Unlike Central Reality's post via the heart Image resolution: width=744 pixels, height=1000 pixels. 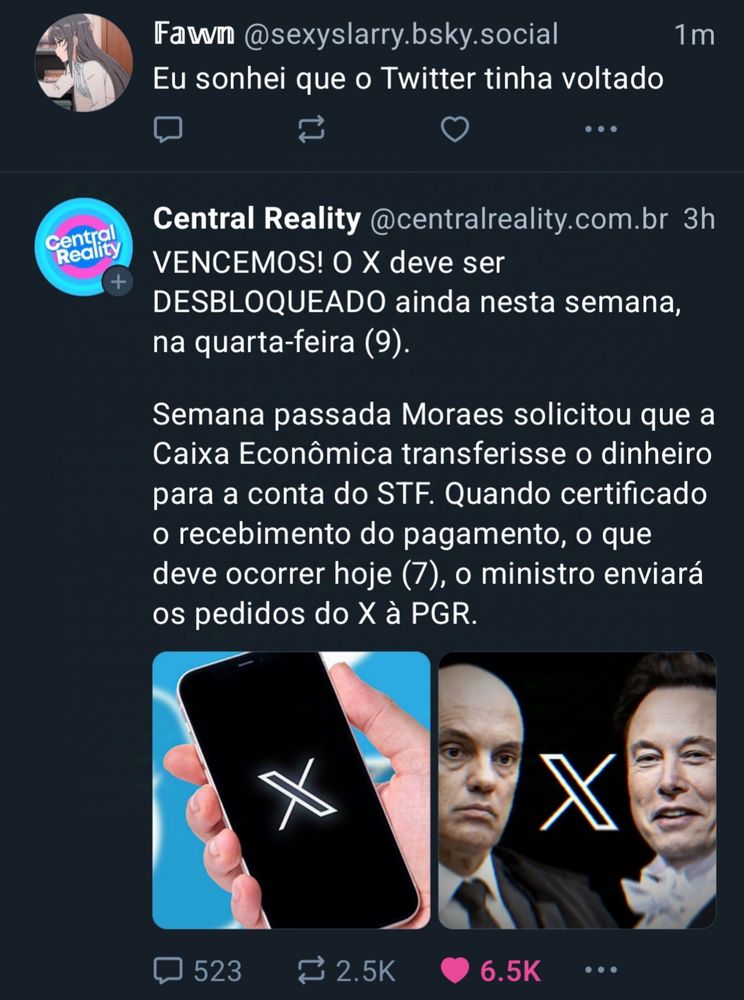click(x=455, y=969)
